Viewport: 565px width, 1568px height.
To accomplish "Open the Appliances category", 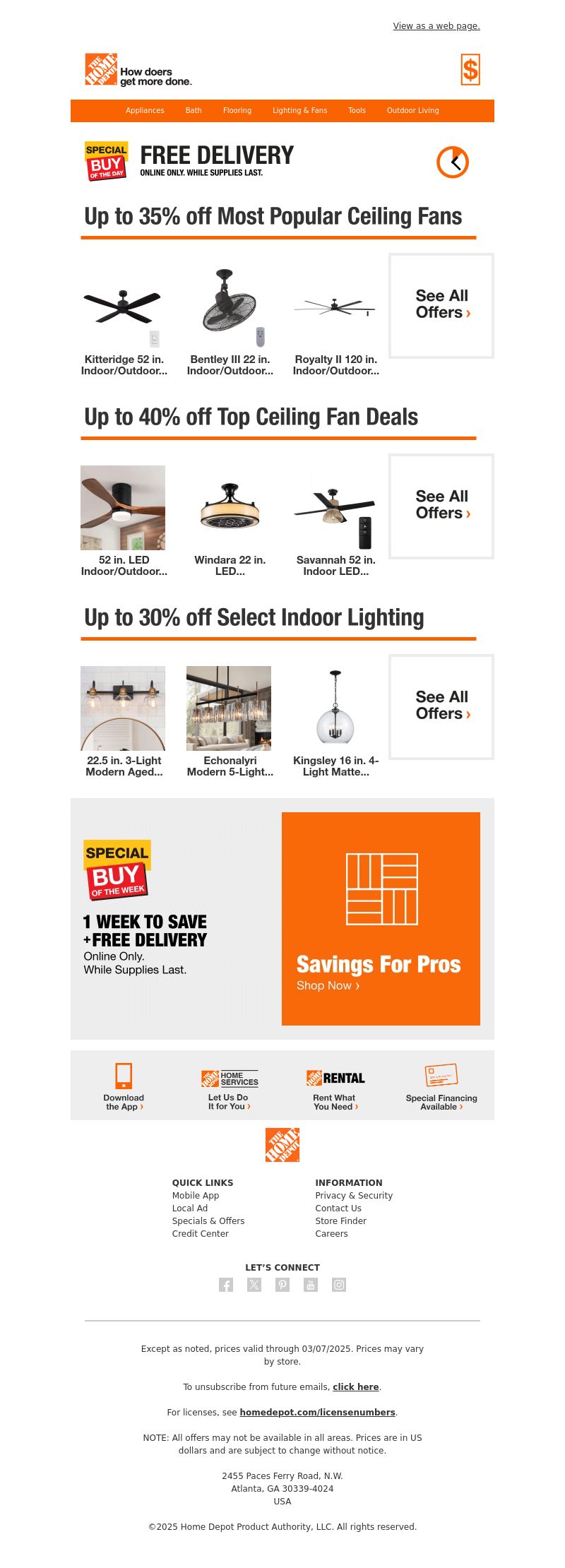I will point(145,110).
